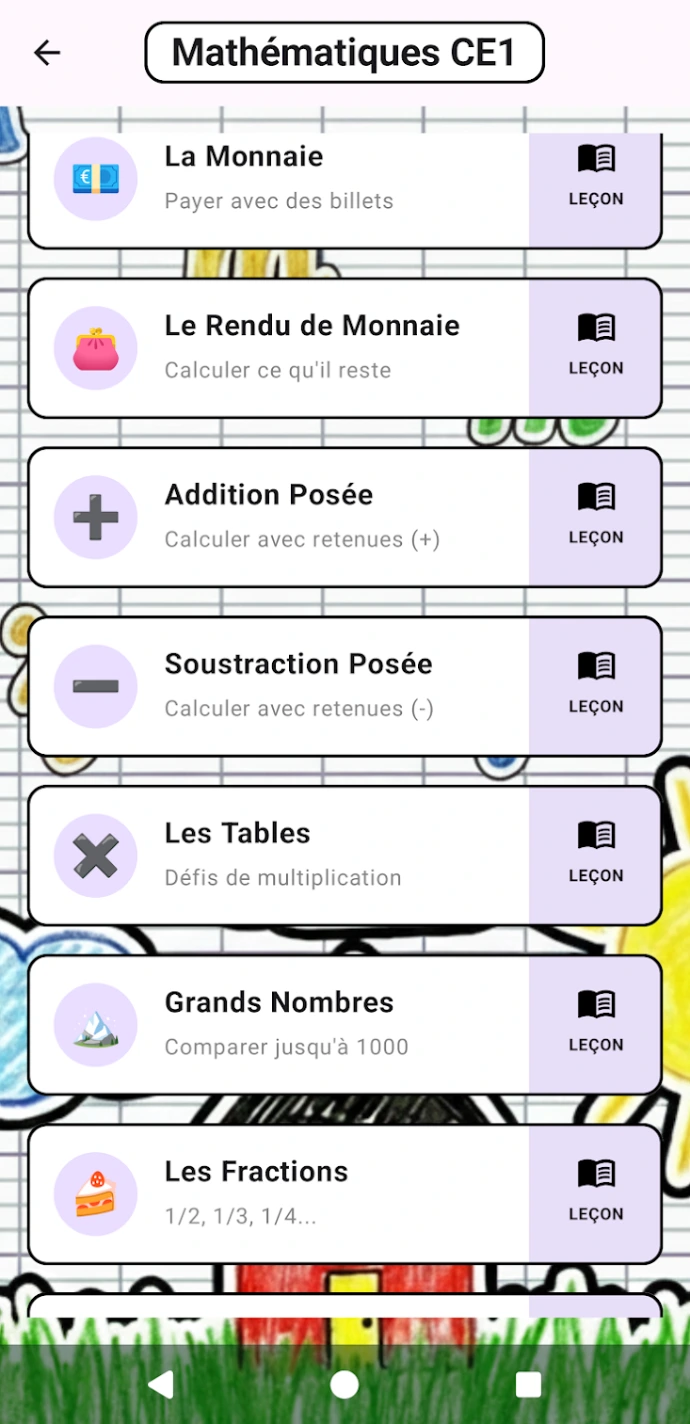
Task: View the Leçon for Le Rendu de Monnaie
Action: 595,348
